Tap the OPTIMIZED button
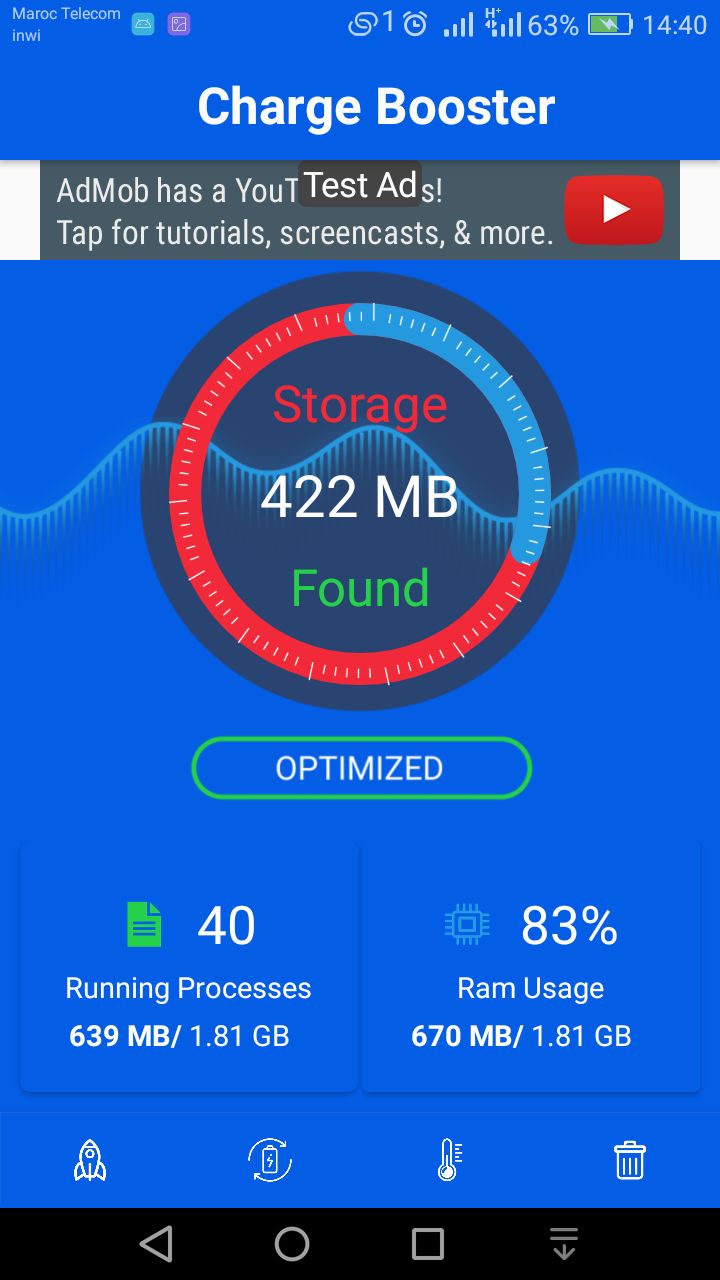This screenshot has height=1280, width=720. click(x=360, y=768)
